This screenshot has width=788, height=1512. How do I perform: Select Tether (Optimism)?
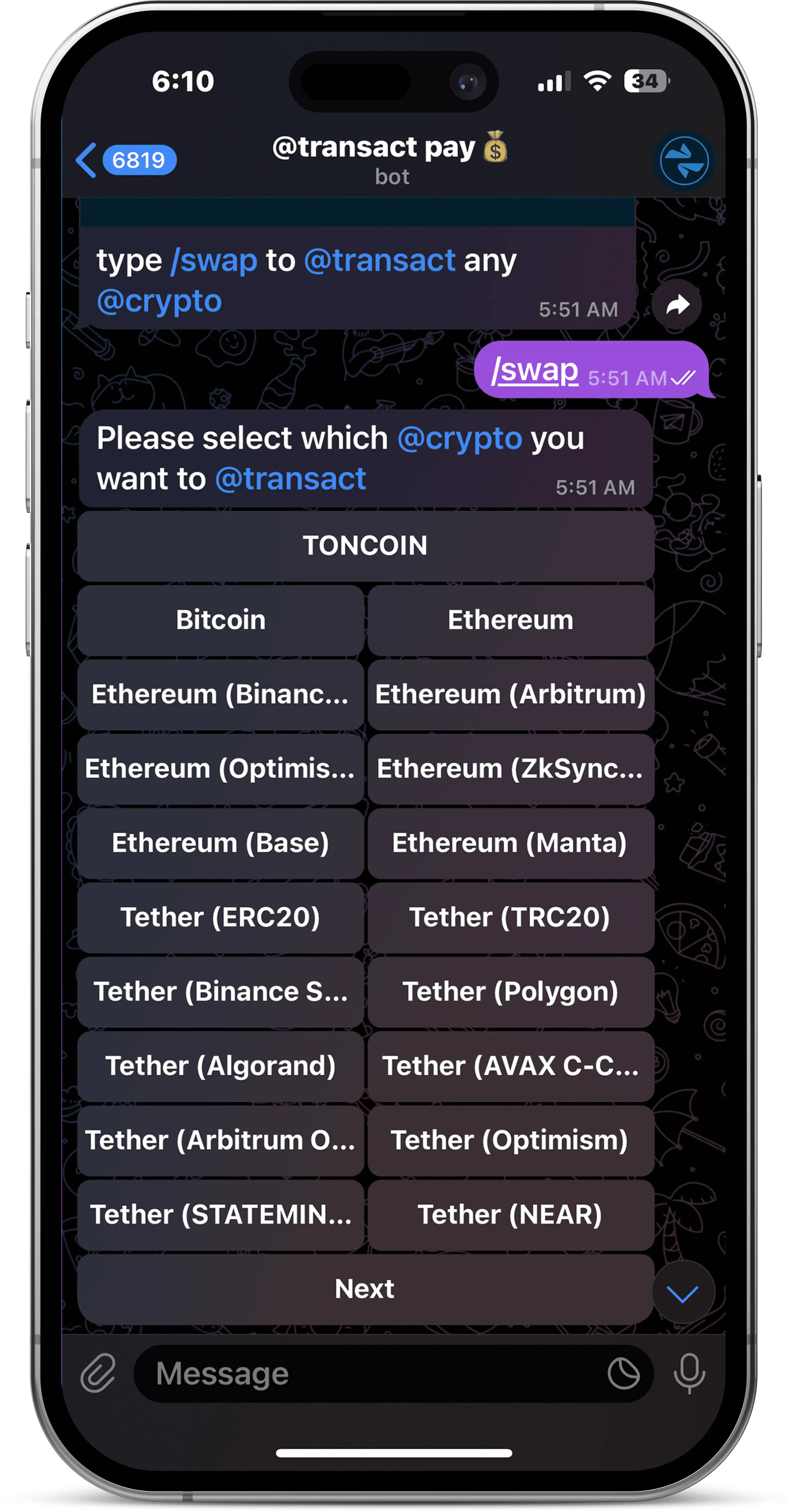[511, 1140]
